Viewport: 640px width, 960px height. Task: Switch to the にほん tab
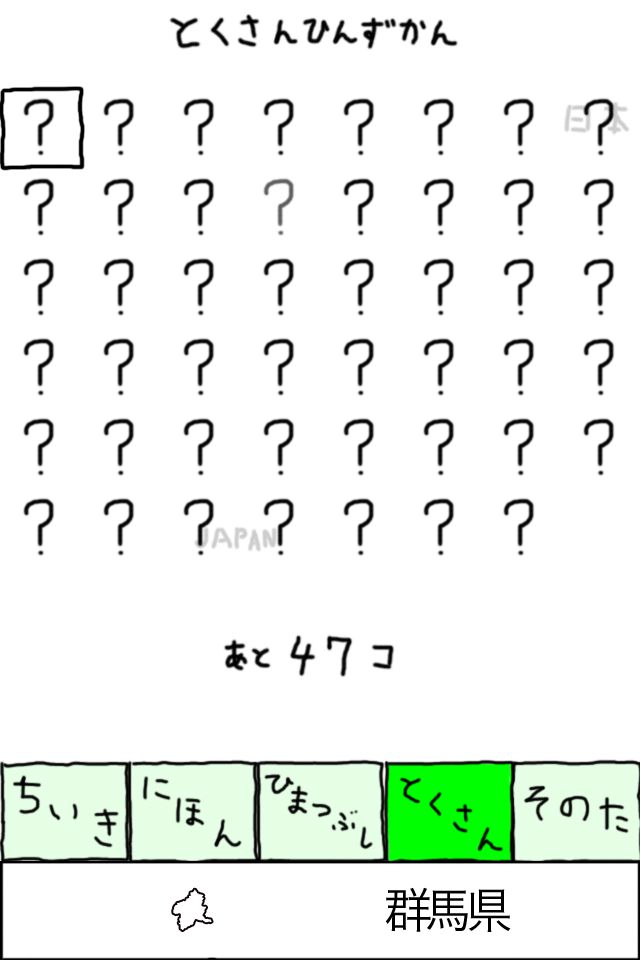click(193, 812)
